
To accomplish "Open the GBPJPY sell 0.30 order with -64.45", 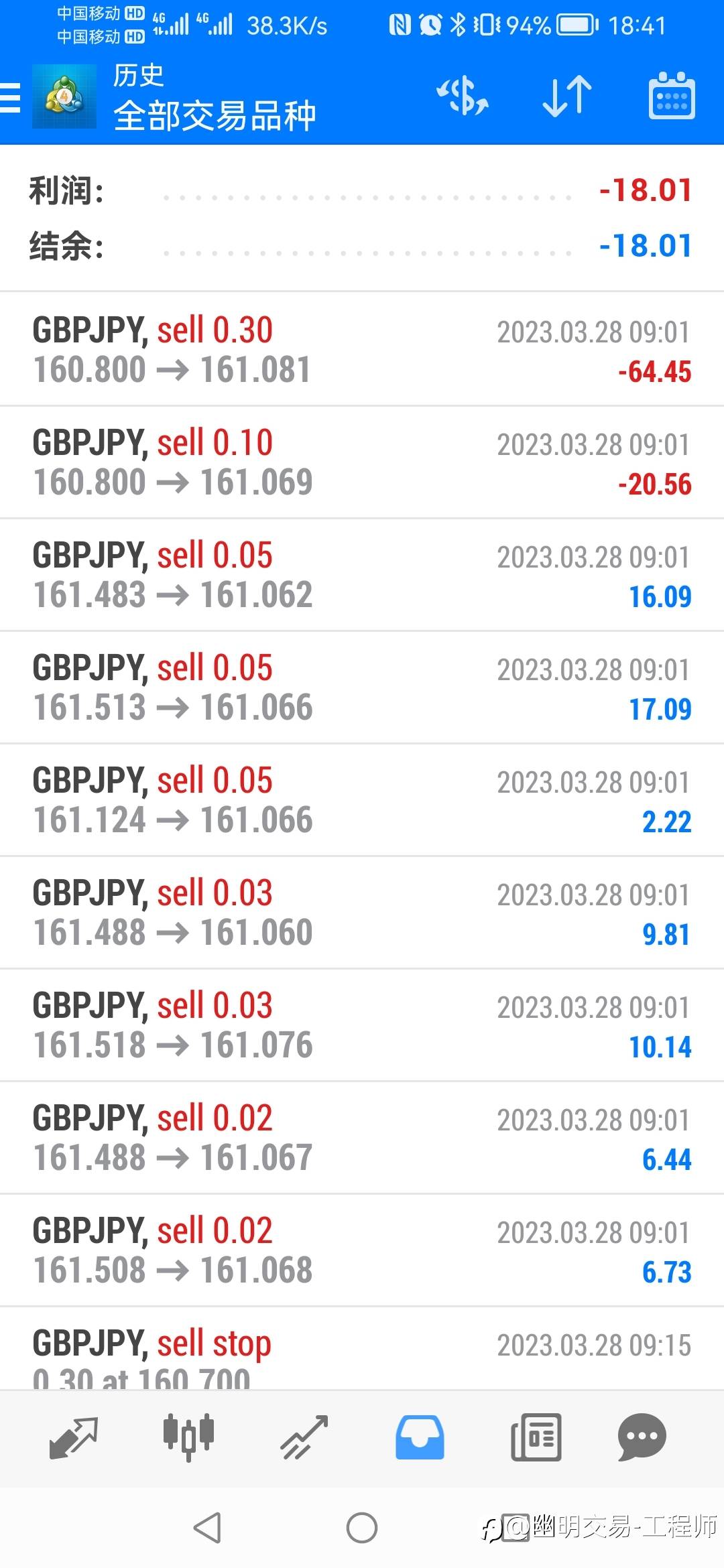I will pos(362,349).
